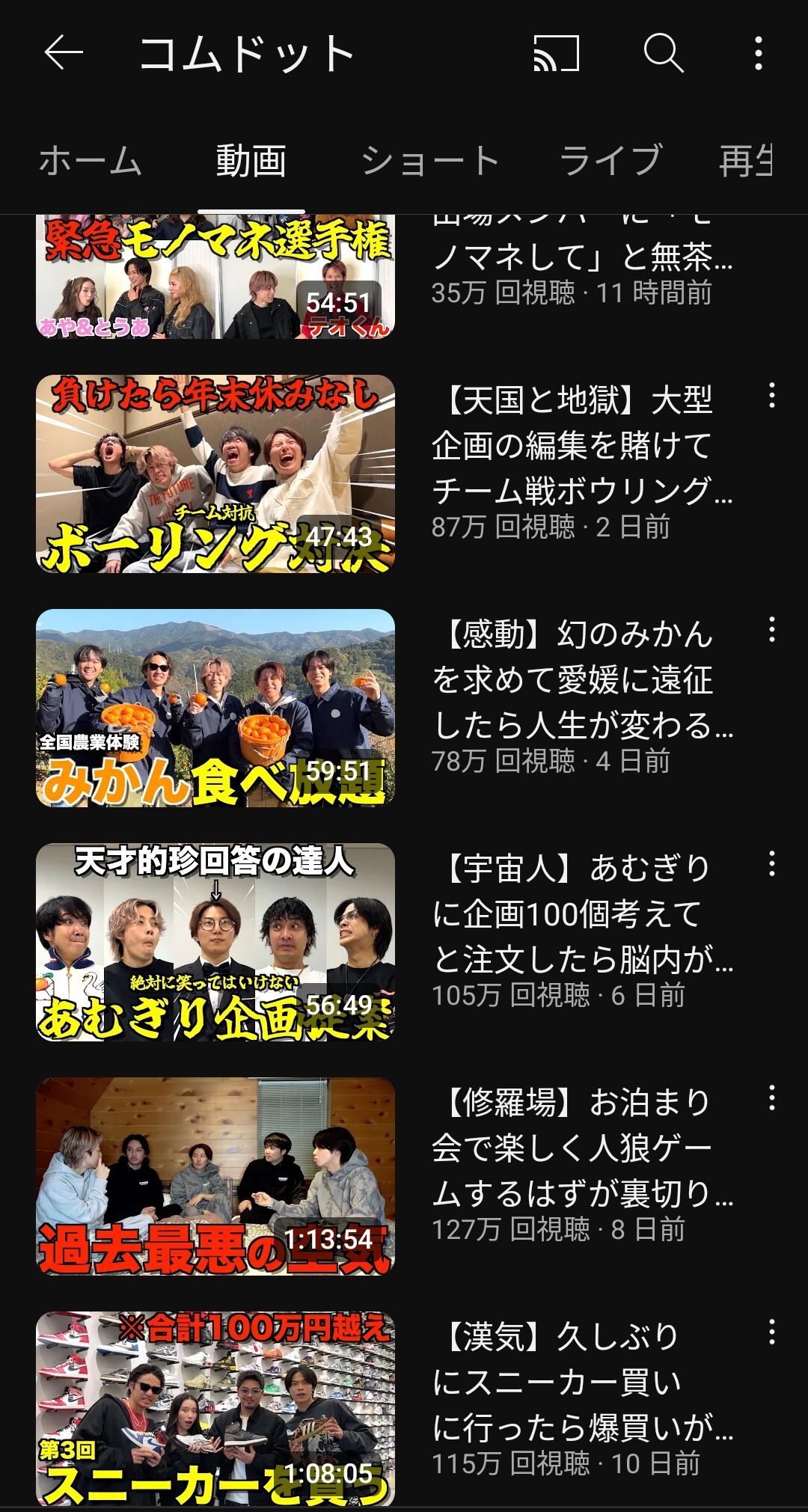This screenshot has height=1512, width=808.
Task: Tap the three dots beside 【修羅場】 video
Action: point(771,1098)
